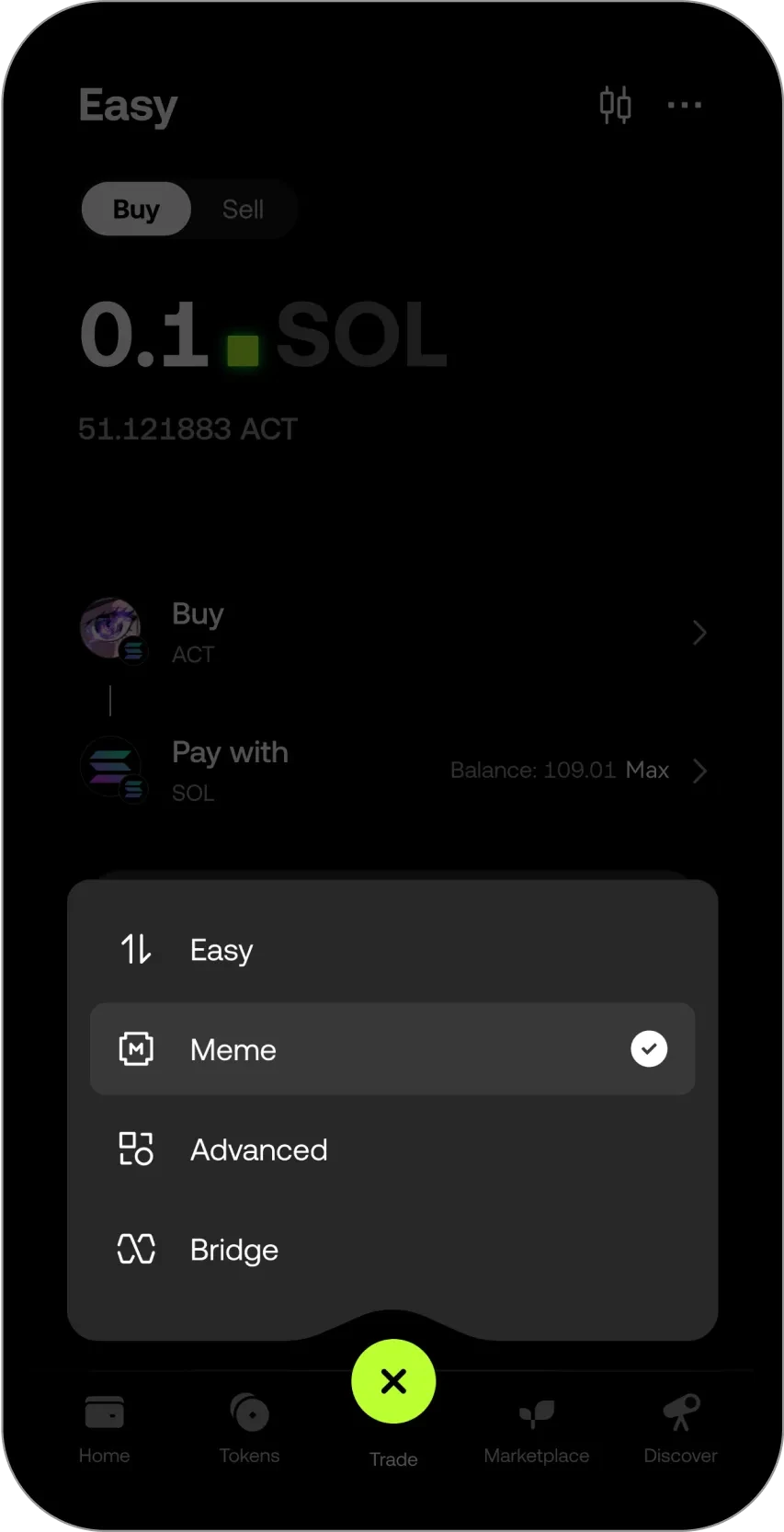
Task: Open the candlestick chart icon
Action: point(615,105)
